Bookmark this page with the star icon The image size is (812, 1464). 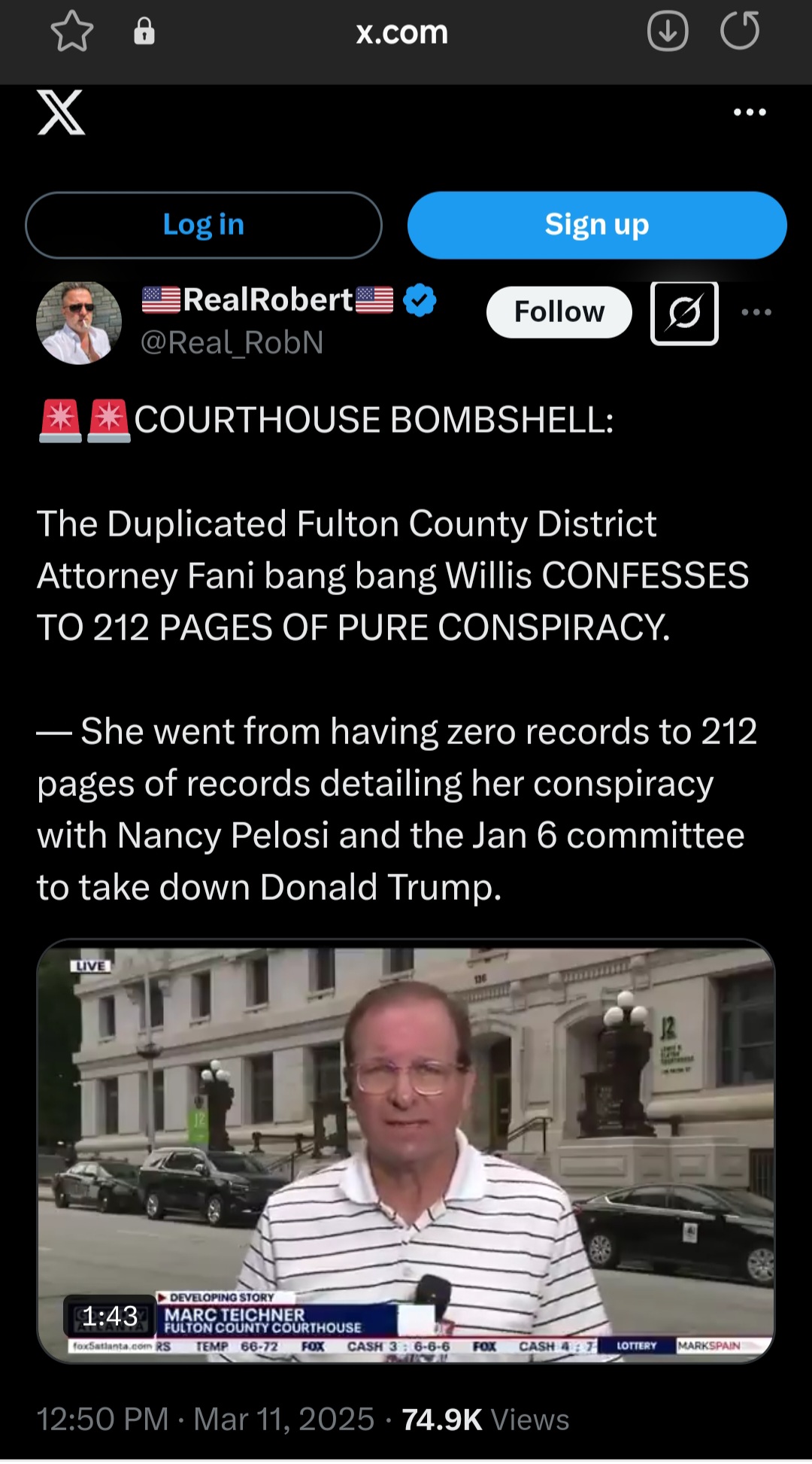coord(72,32)
